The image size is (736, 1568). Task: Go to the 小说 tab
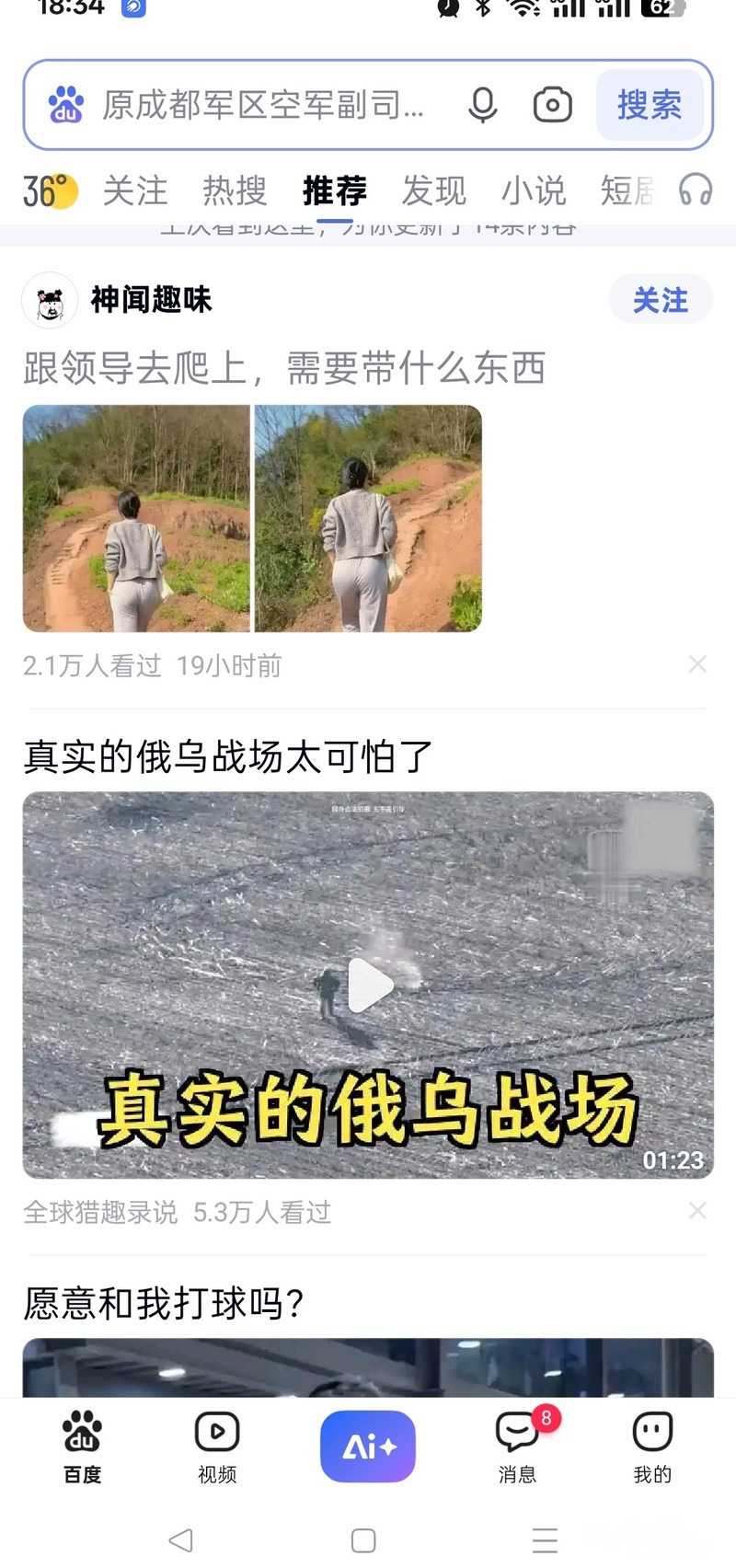(534, 191)
